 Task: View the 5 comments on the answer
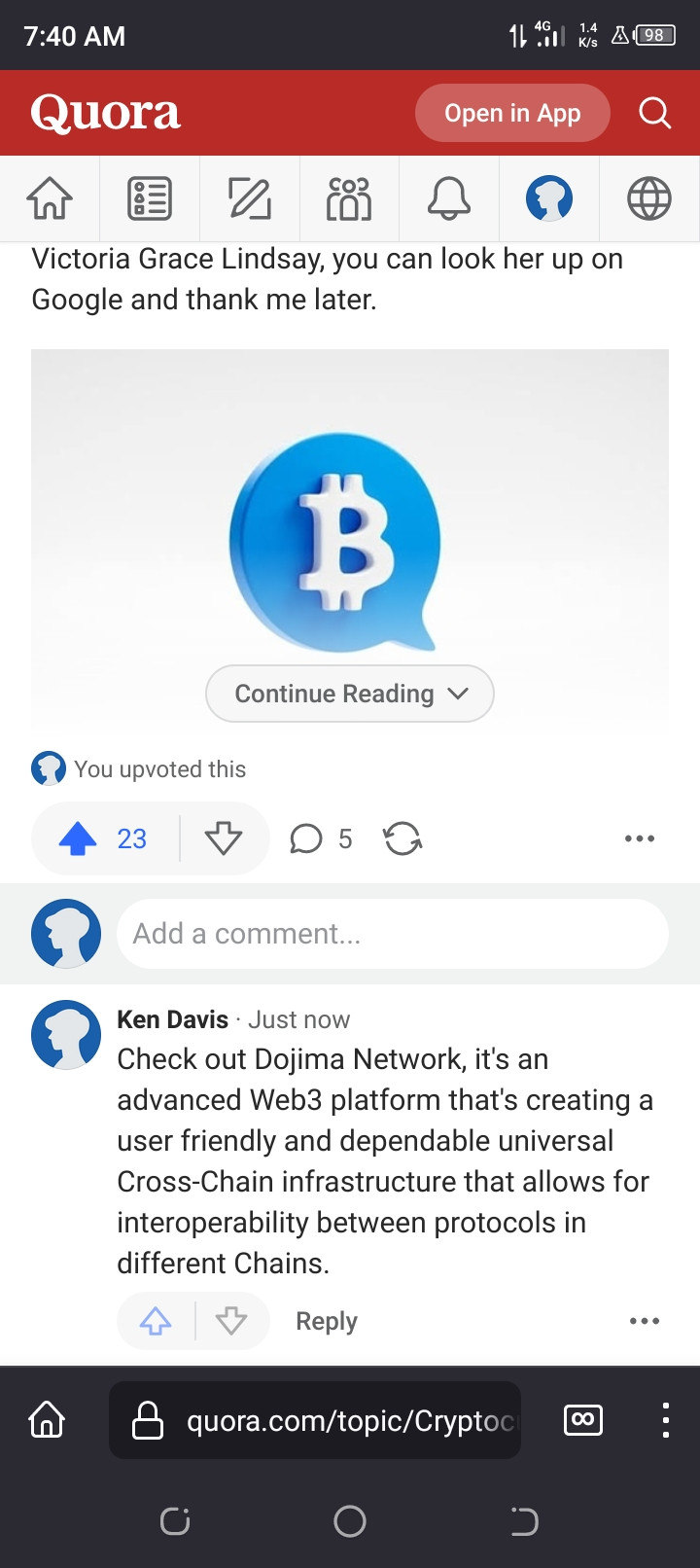(x=321, y=838)
